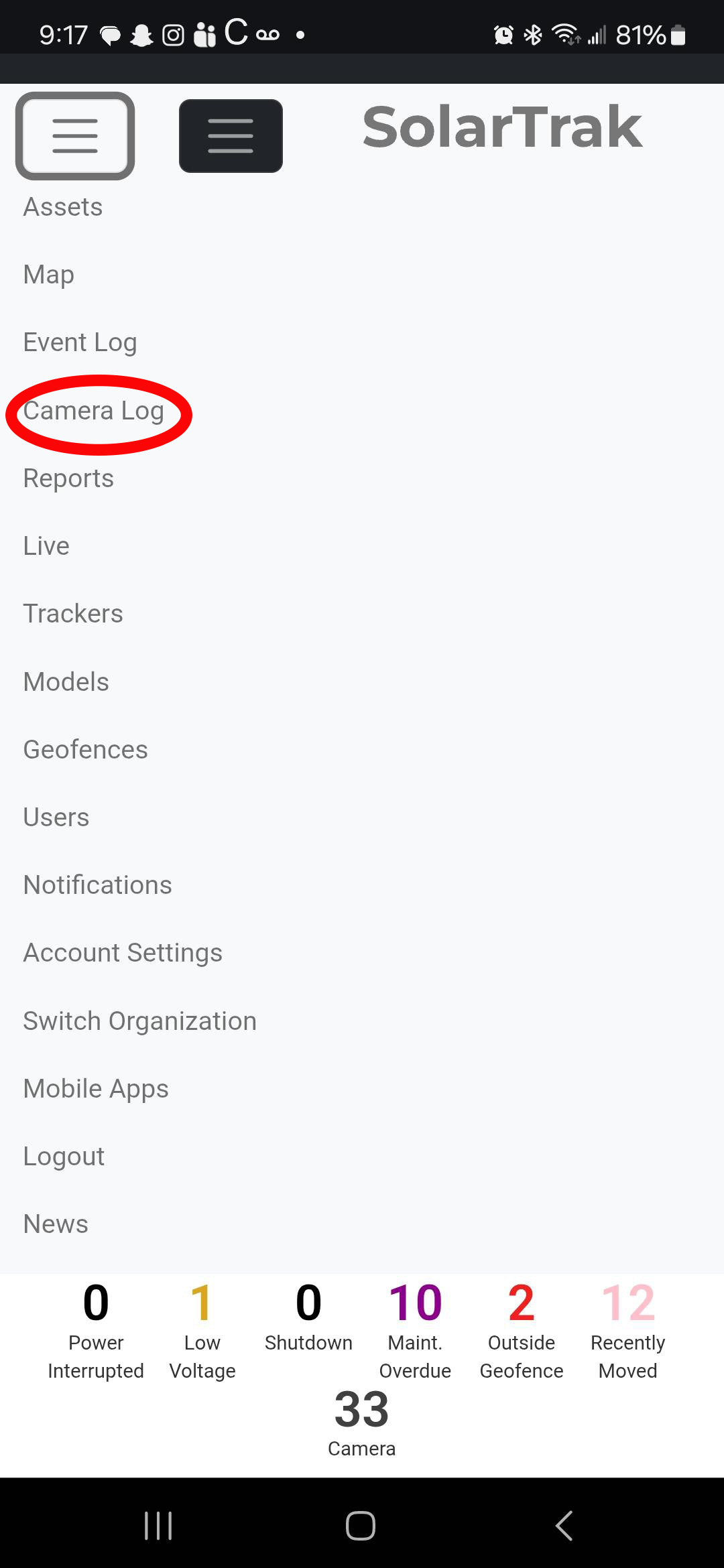
Task: Go to Account Settings
Action: pyautogui.click(x=123, y=953)
